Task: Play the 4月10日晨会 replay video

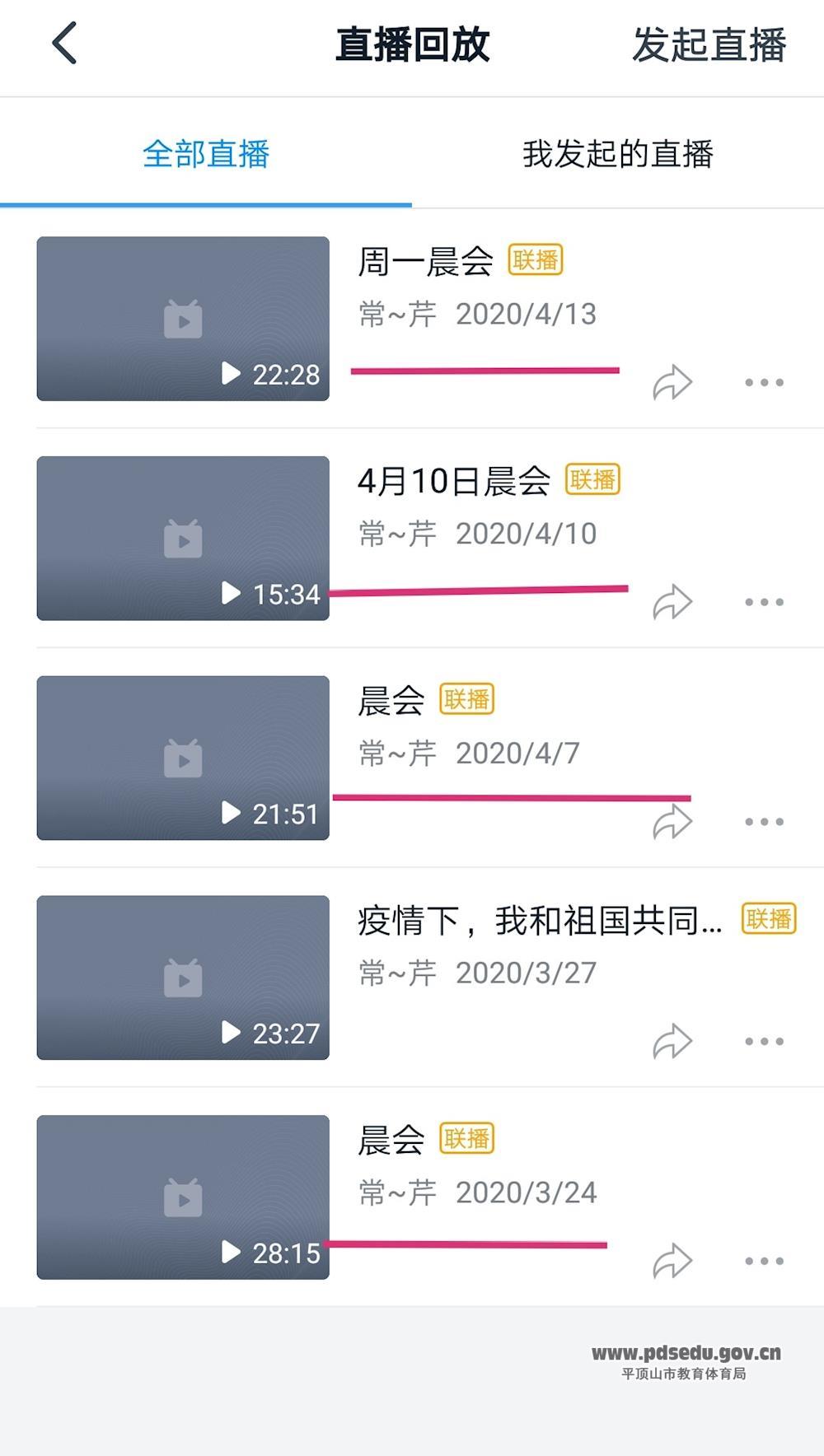Action: (183, 539)
